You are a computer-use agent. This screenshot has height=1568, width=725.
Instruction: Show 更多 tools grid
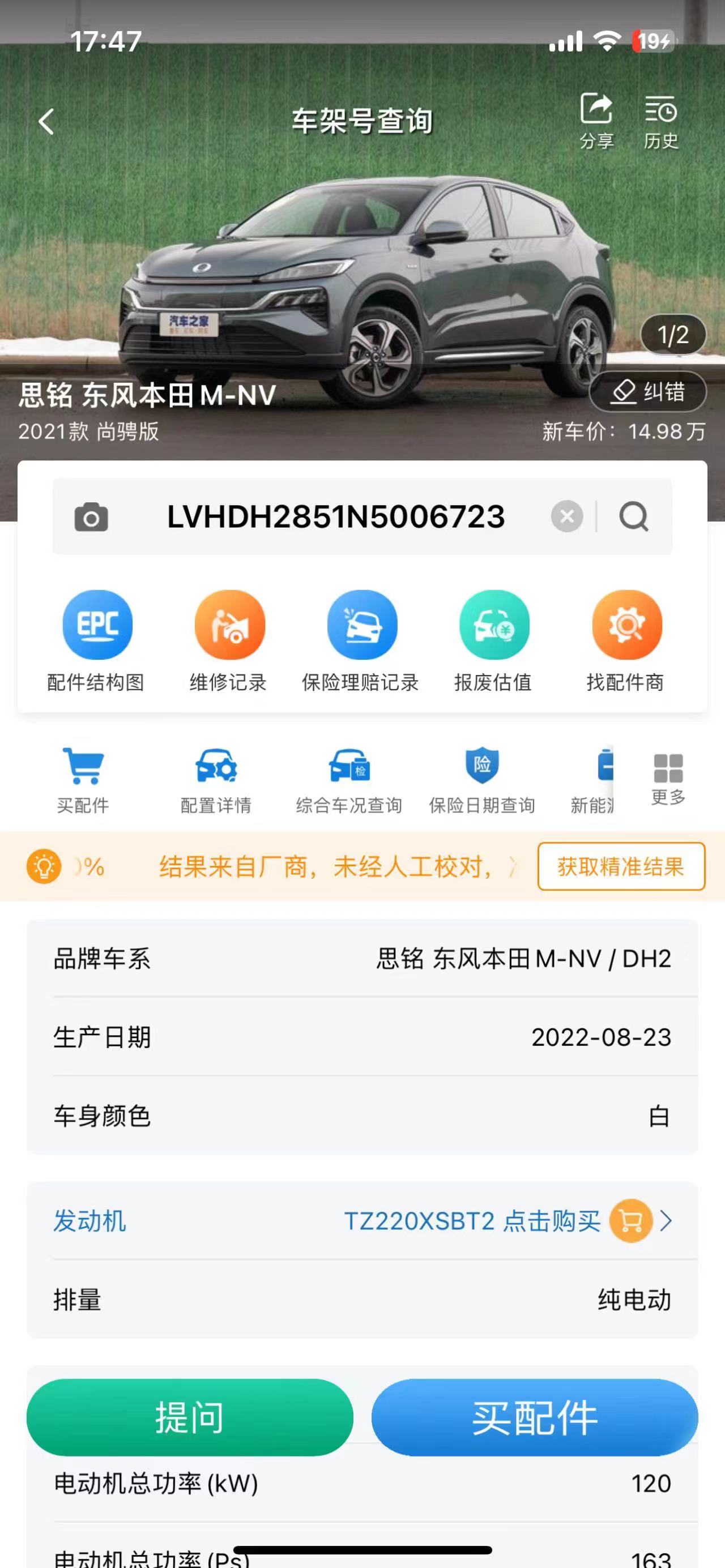(668, 779)
